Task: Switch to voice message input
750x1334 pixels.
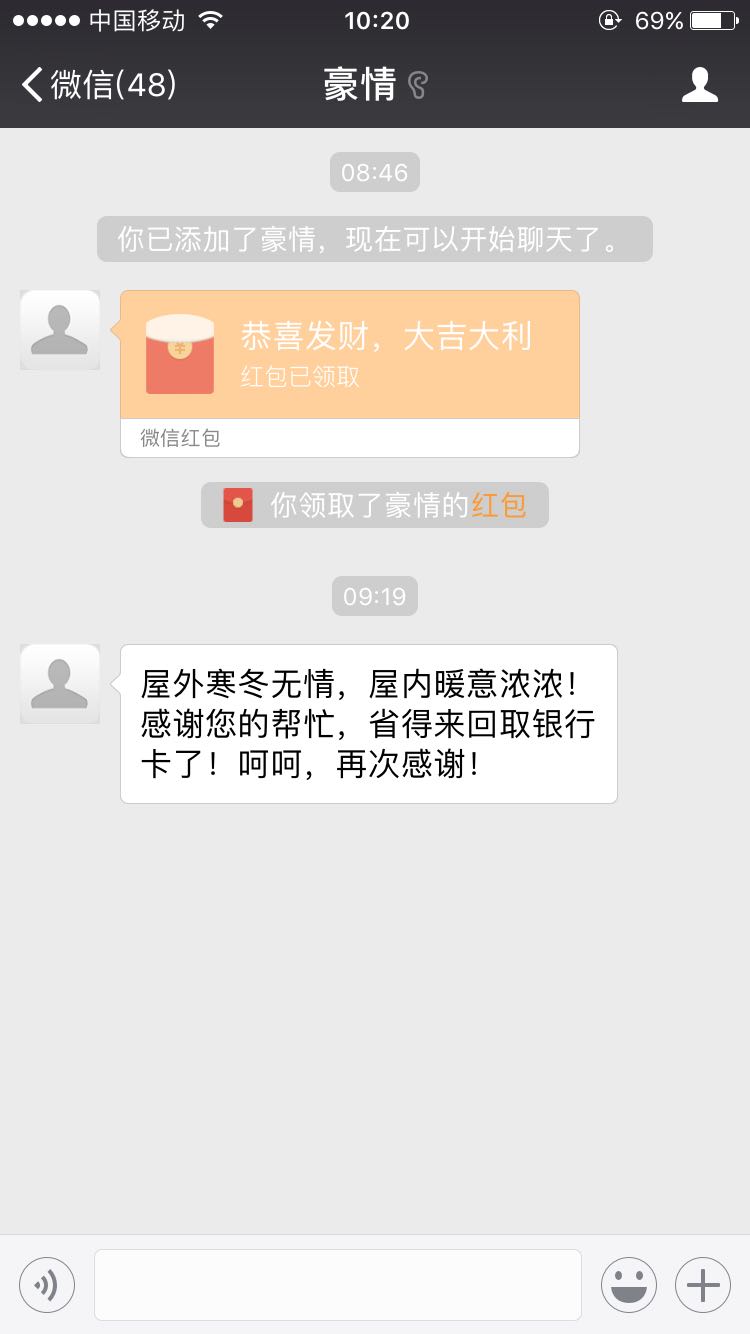Action: pos(47,1284)
